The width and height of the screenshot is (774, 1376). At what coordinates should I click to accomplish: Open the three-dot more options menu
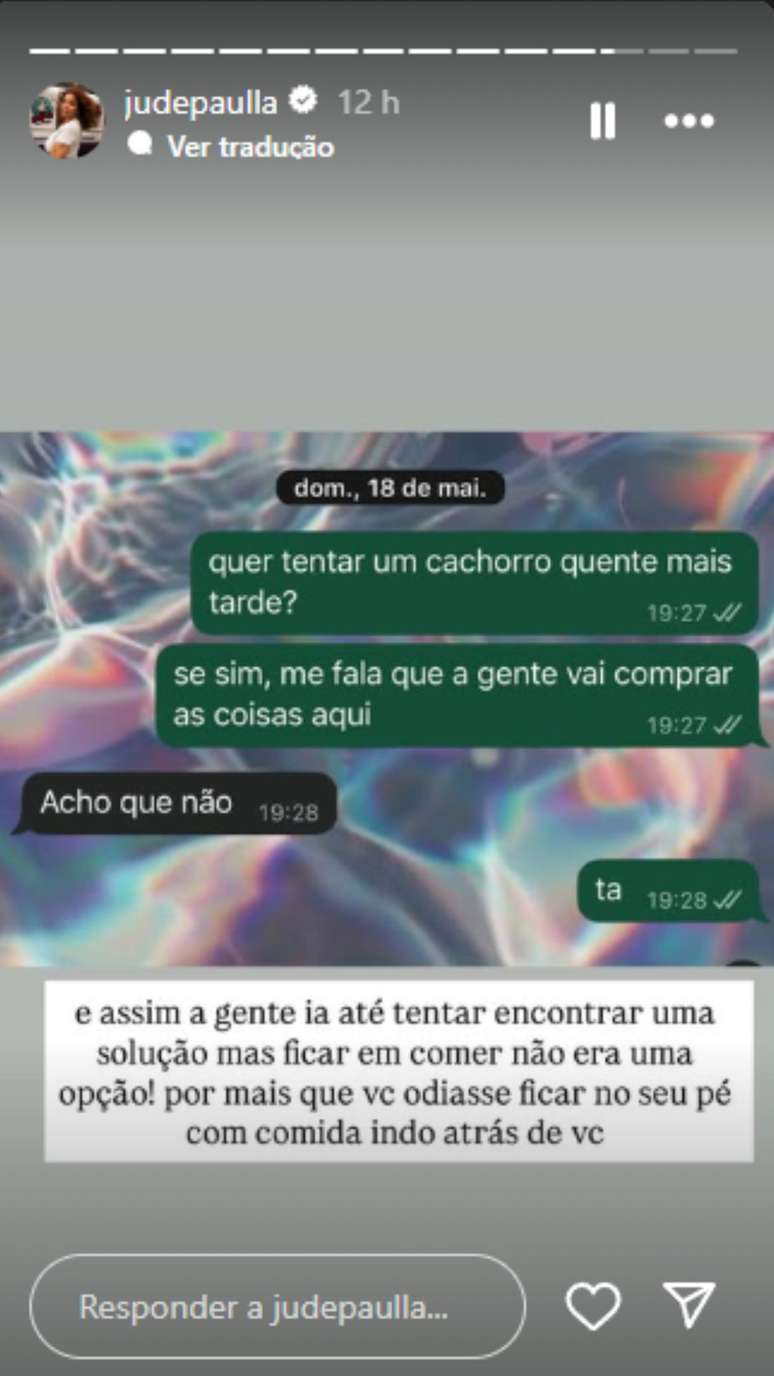(x=690, y=121)
